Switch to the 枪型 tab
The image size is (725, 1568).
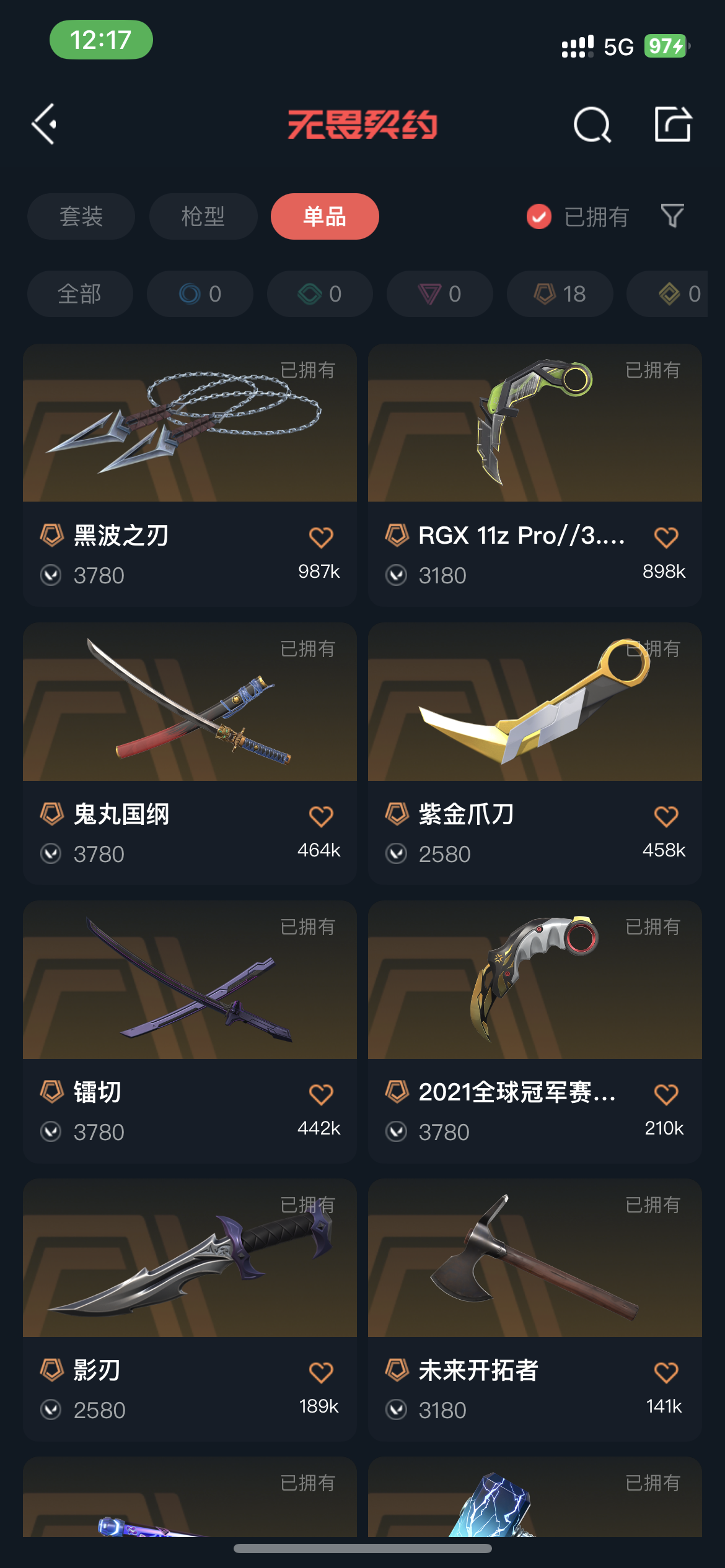pyautogui.click(x=203, y=217)
